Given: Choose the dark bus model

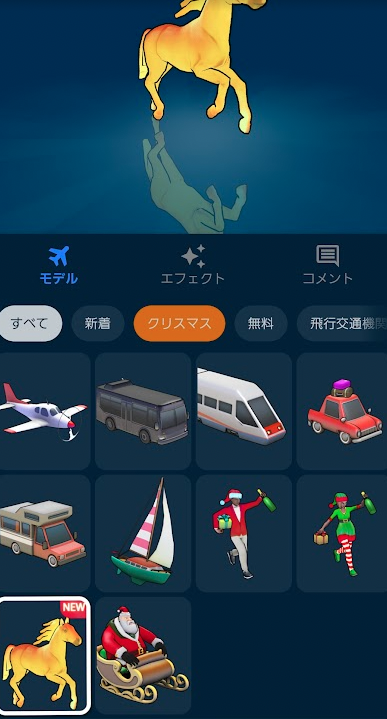Looking at the screenshot, I should pos(143,411).
